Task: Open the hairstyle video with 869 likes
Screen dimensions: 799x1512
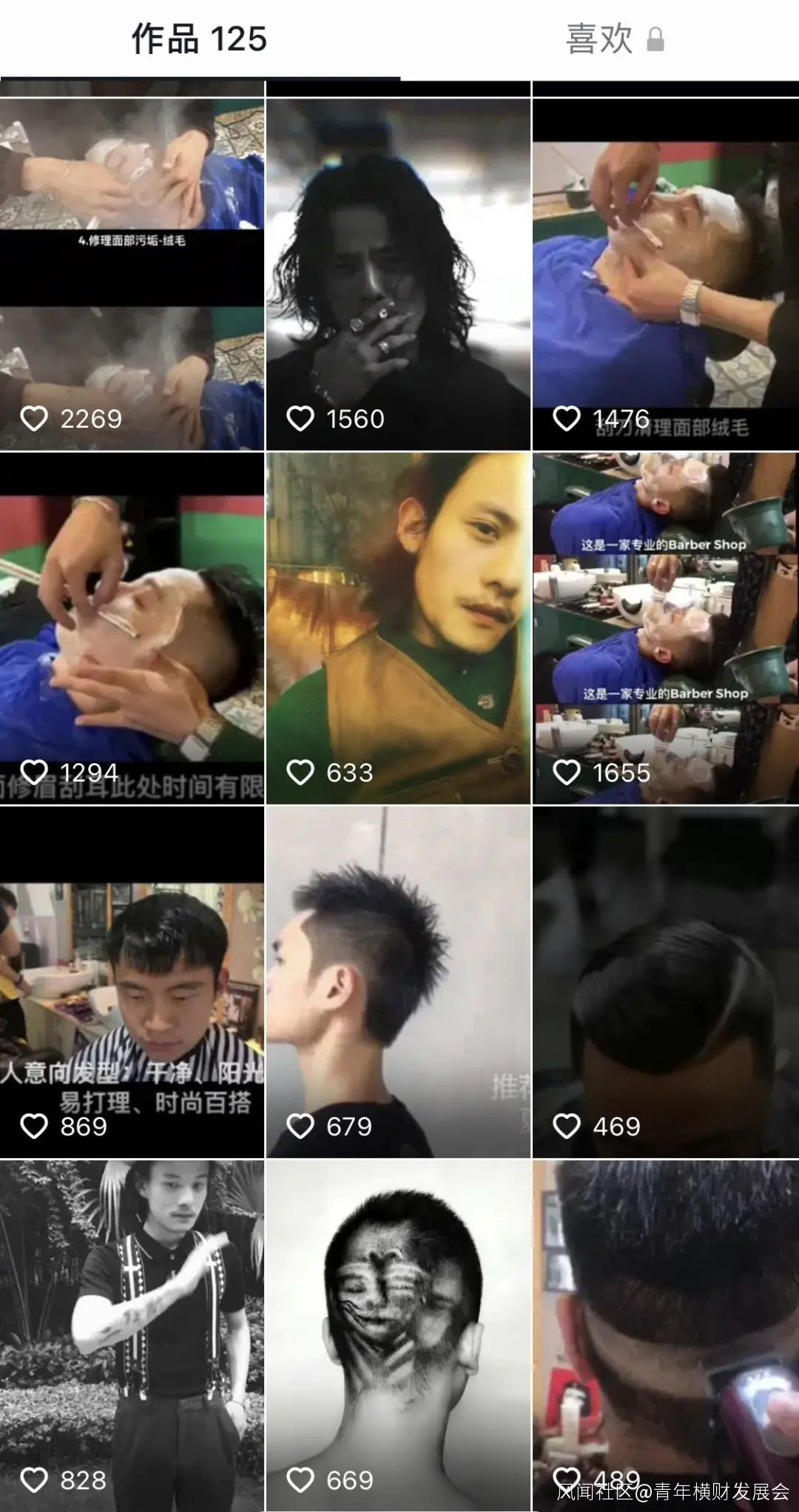Action: [x=132, y=981]
